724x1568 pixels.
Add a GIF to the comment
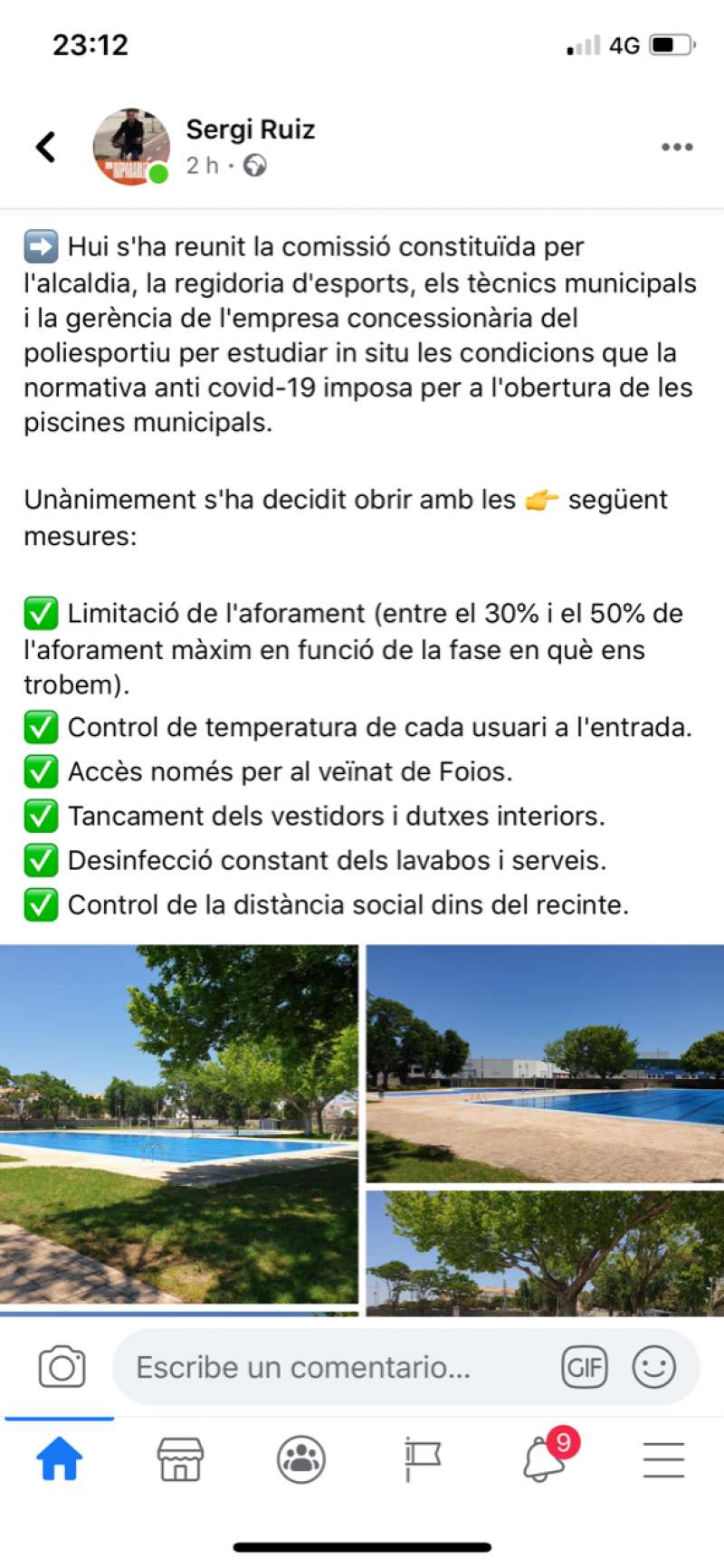point(585,1367)
